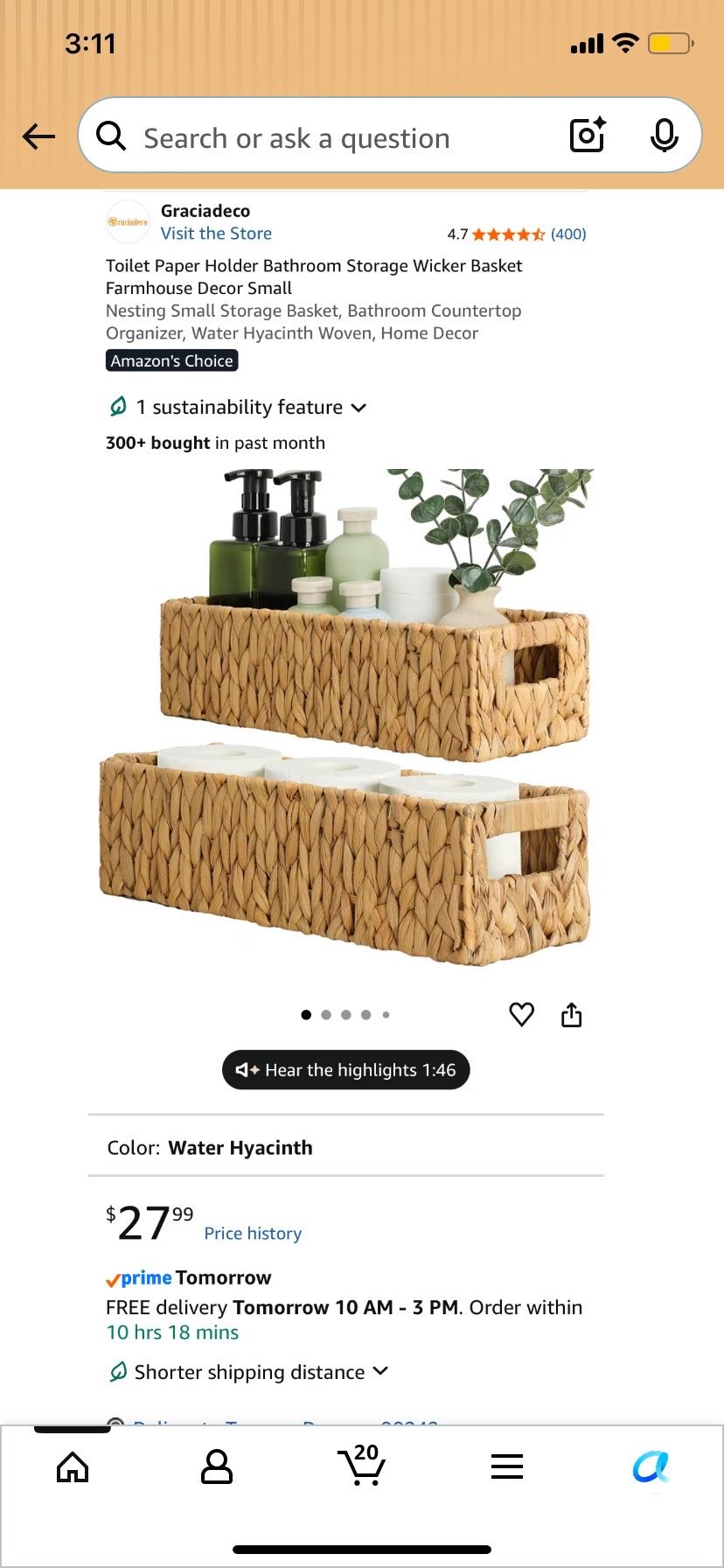This screenshot has width=724, height=1568.
Task: Go to the Home tab
Action: pyautogui.click(x=73, y=1467)
